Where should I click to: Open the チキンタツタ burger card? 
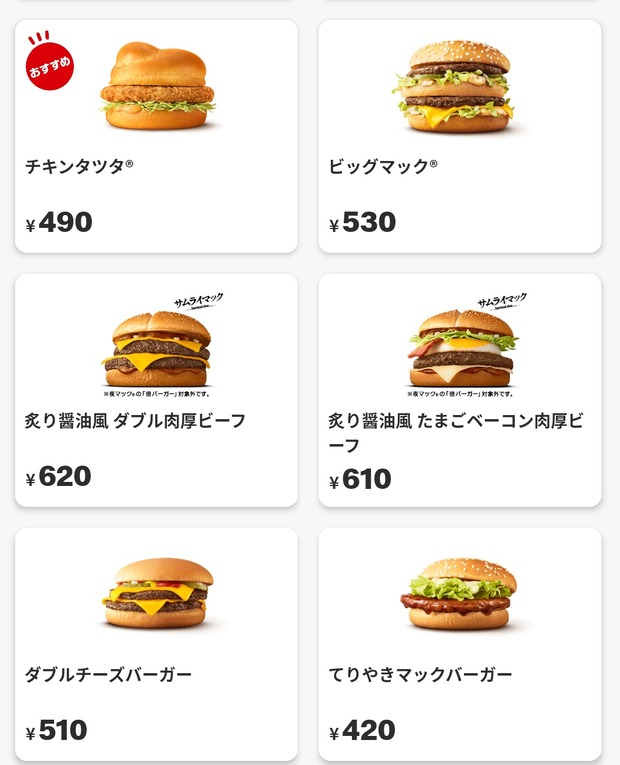point(156,136)
